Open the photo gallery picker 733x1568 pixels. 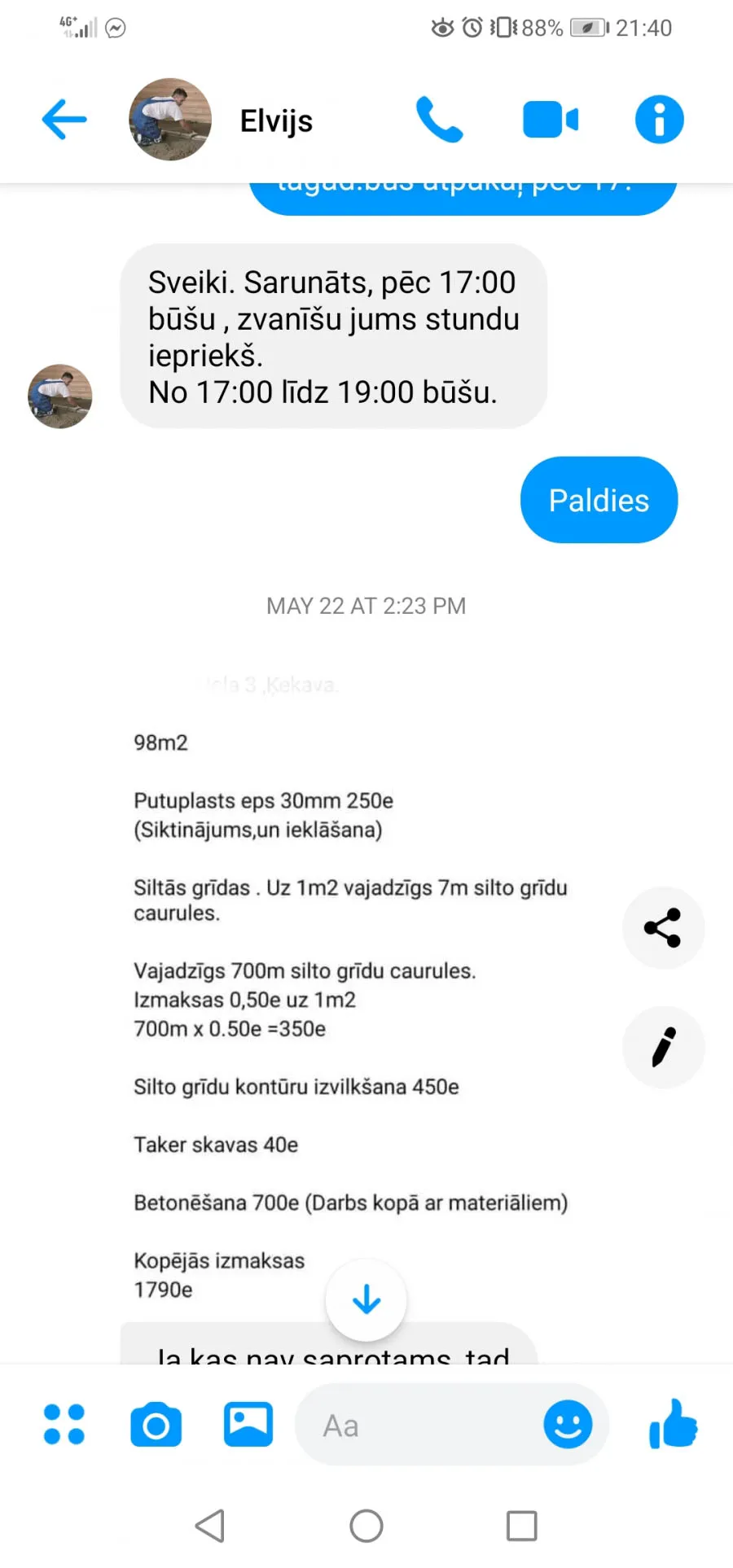pos(248,1424)
